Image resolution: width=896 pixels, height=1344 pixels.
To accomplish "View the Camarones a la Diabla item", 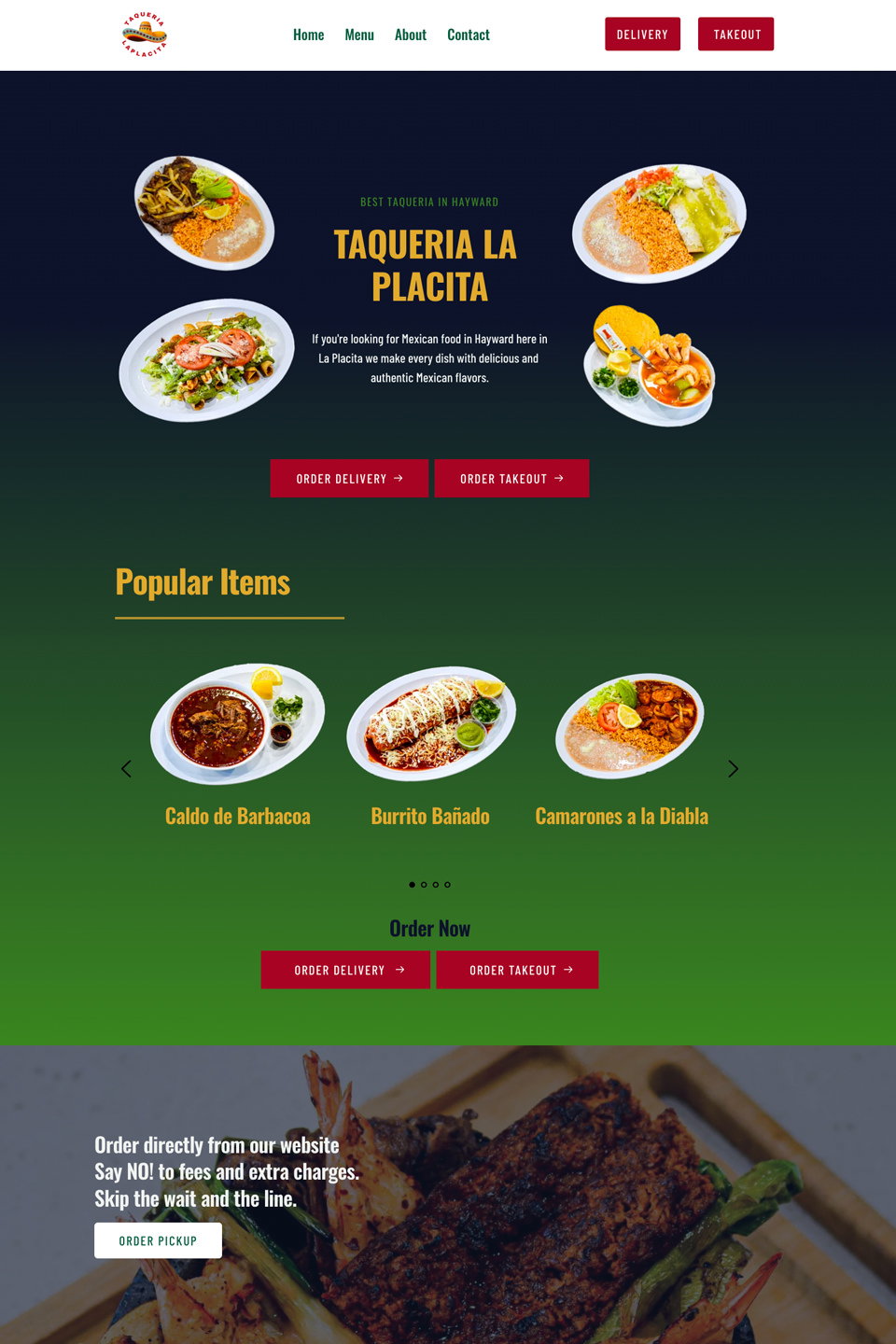I will pos(622,816).
